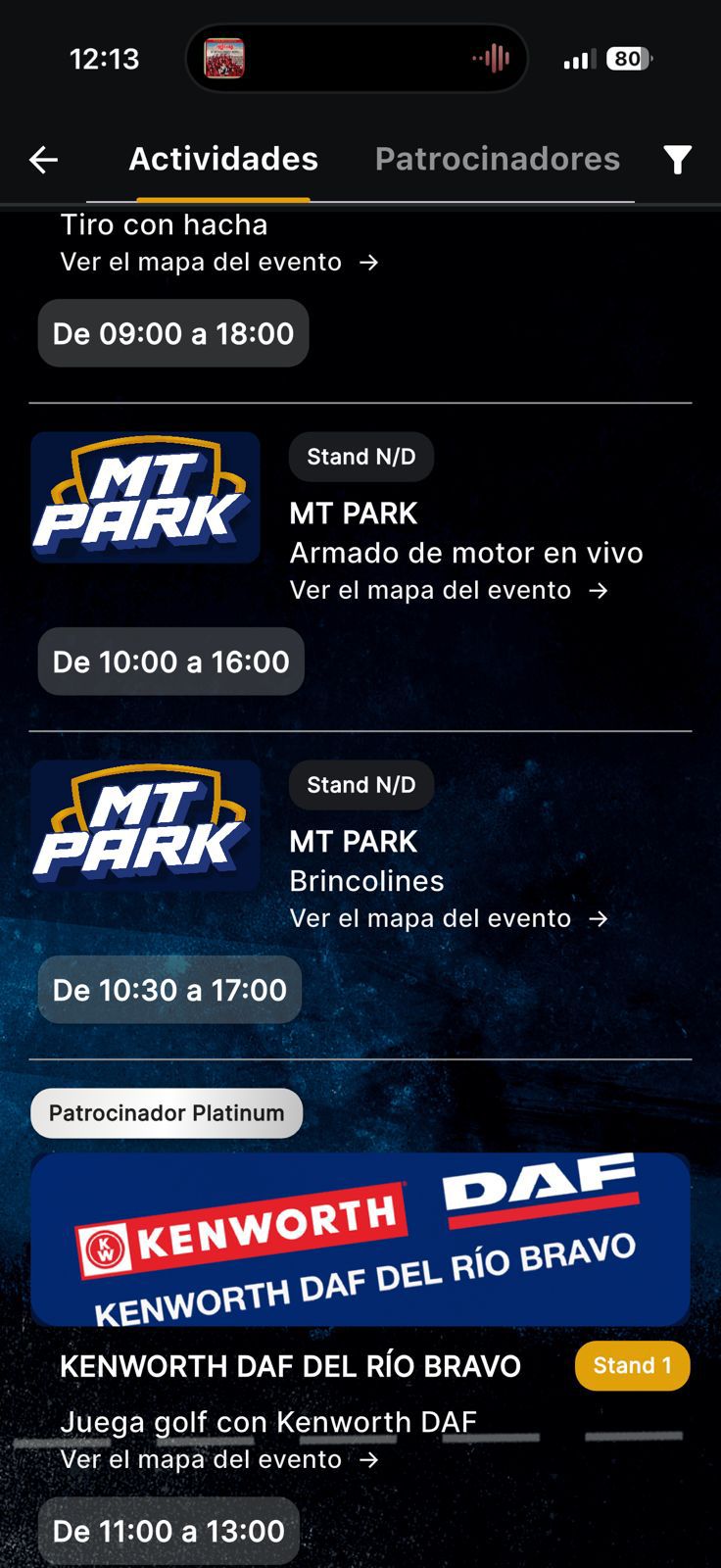
Task: Tap the arrow next to Armado de motor map link
Action: 601,590
